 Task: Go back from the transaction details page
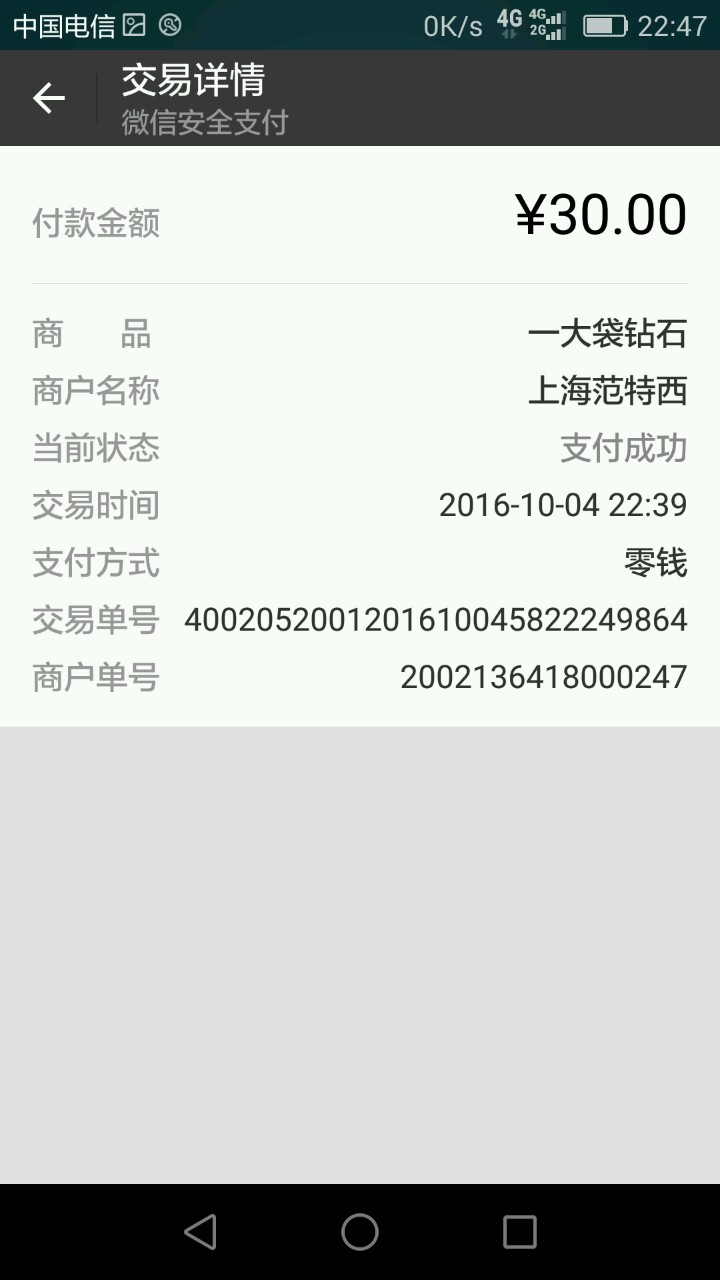[48, 98]
